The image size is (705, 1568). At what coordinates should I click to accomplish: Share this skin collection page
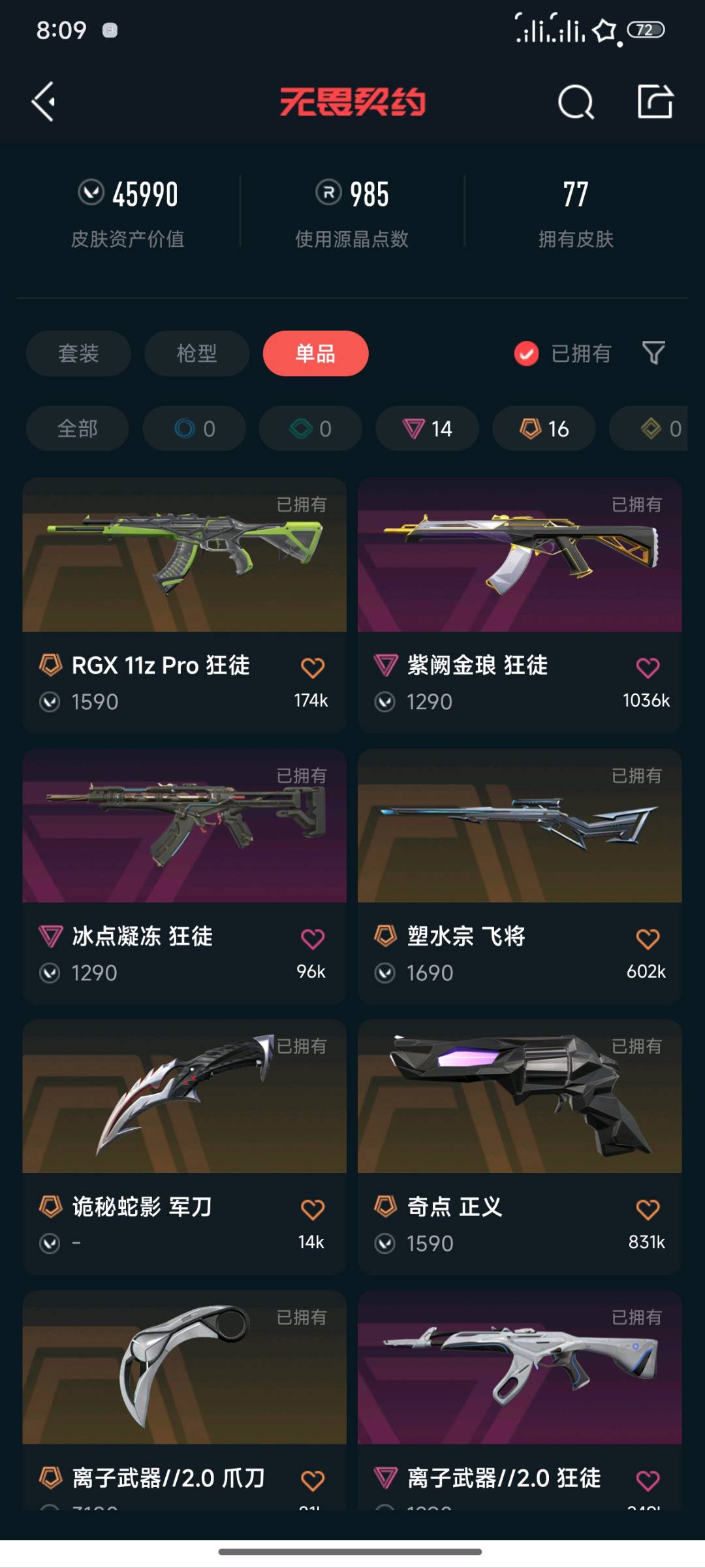655,101
